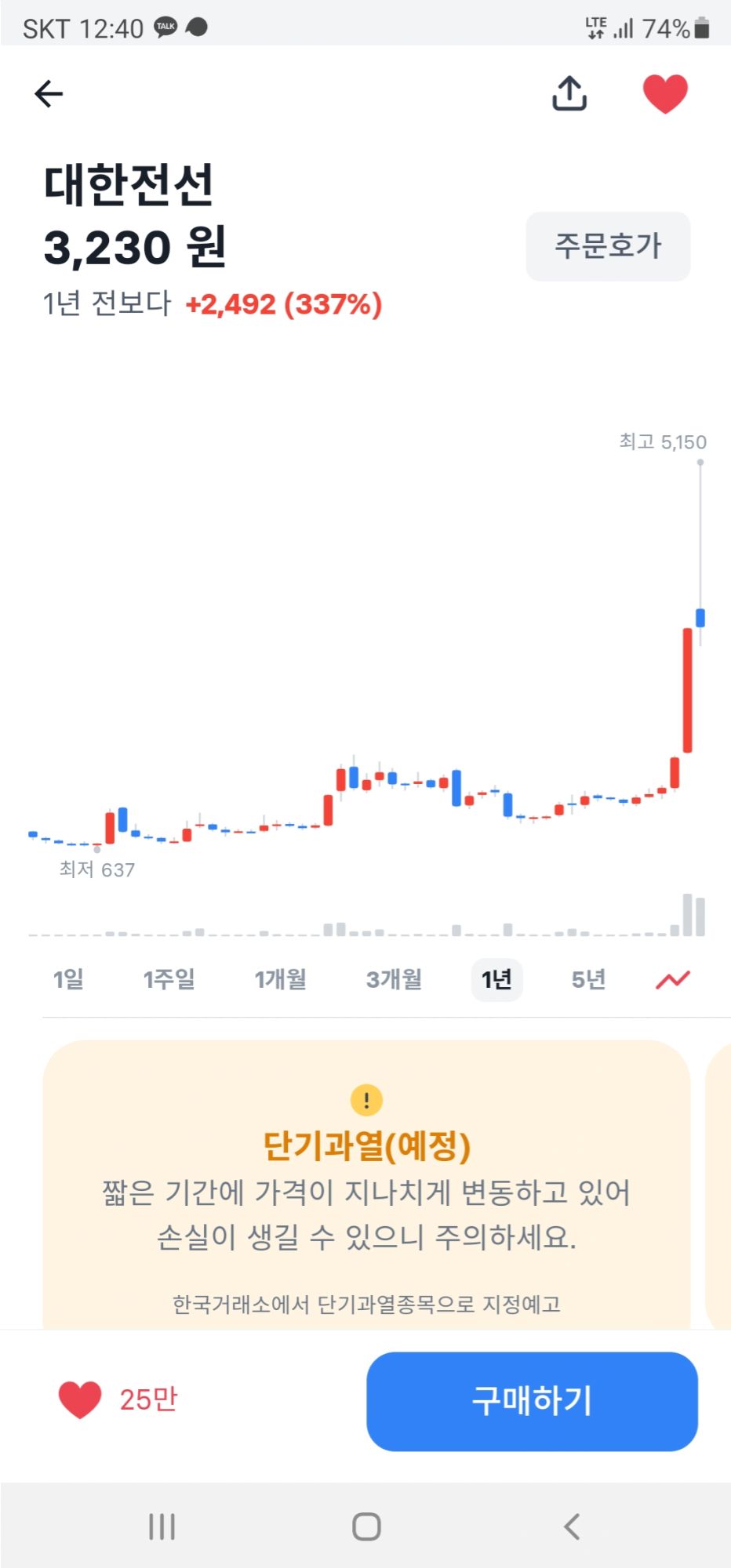Tap the heart icon to unfavorite stock
This screenshot has height=1568, width=731.
click(664, 93)
